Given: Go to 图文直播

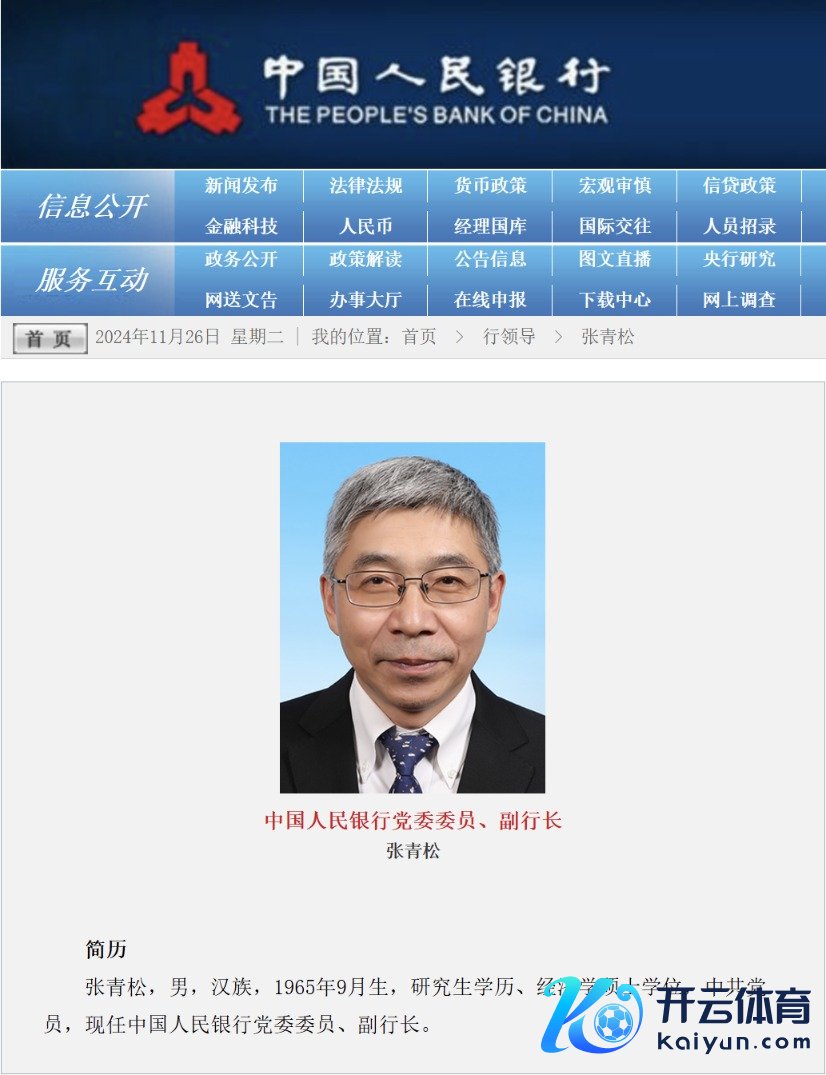Looking at the screenshot, I should (615, 259).
